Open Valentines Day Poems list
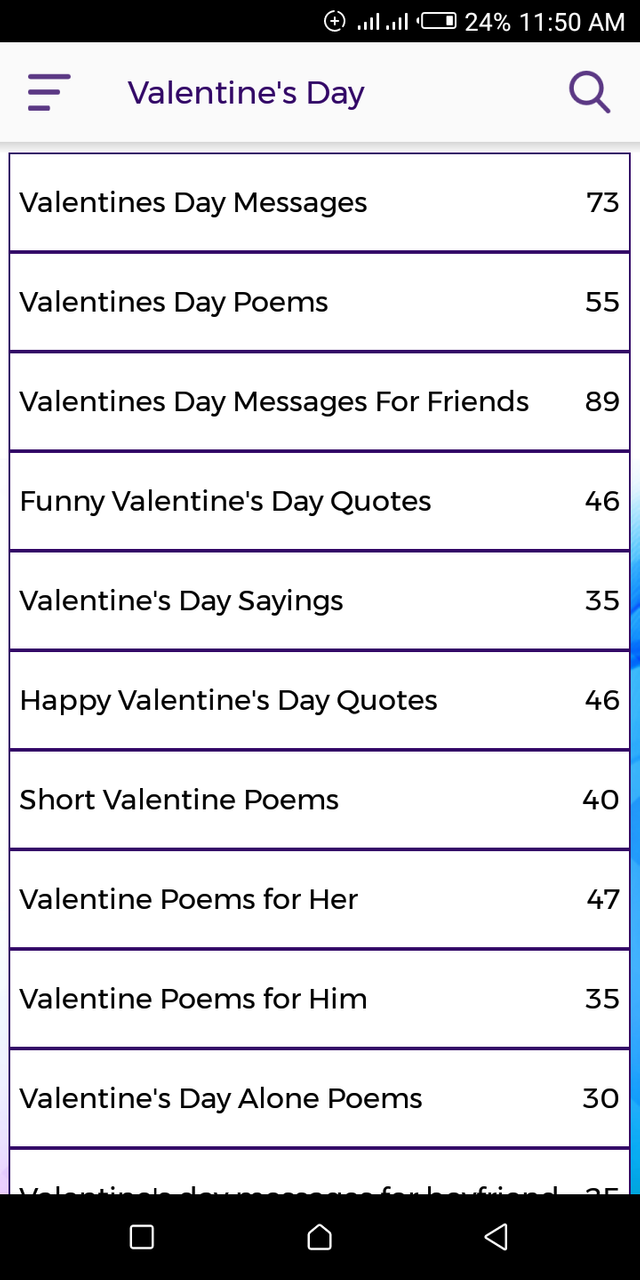Viewport: 640px width, 1280px height. coord(320,302)
